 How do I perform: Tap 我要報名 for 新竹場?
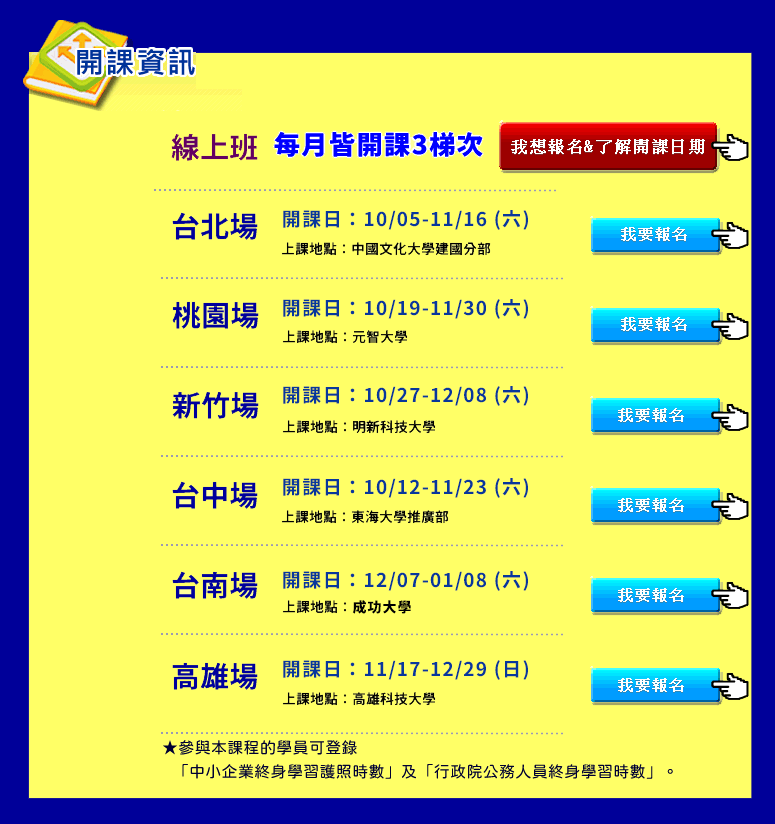pyautogui.click(x=655, y=415)
